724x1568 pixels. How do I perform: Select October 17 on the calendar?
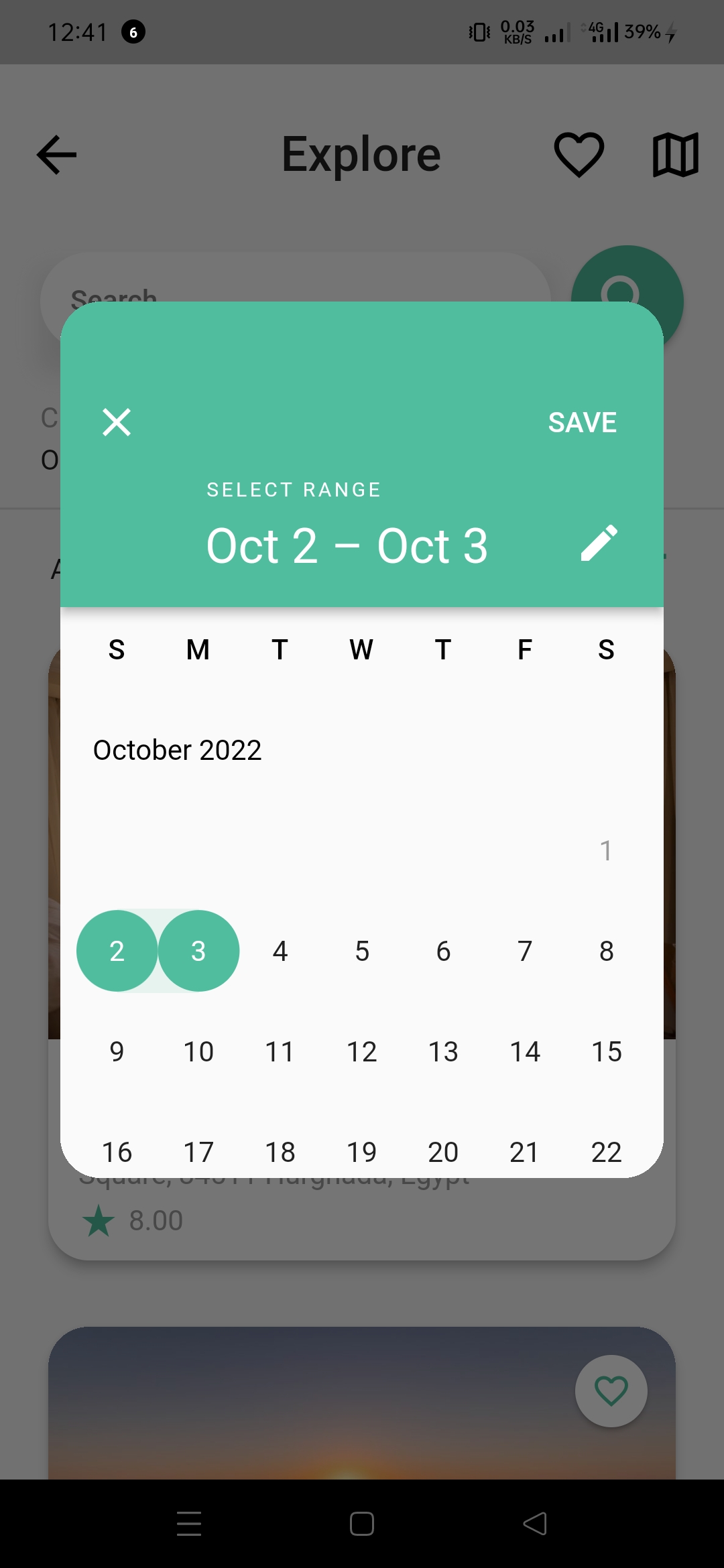tap(198, 1152)
